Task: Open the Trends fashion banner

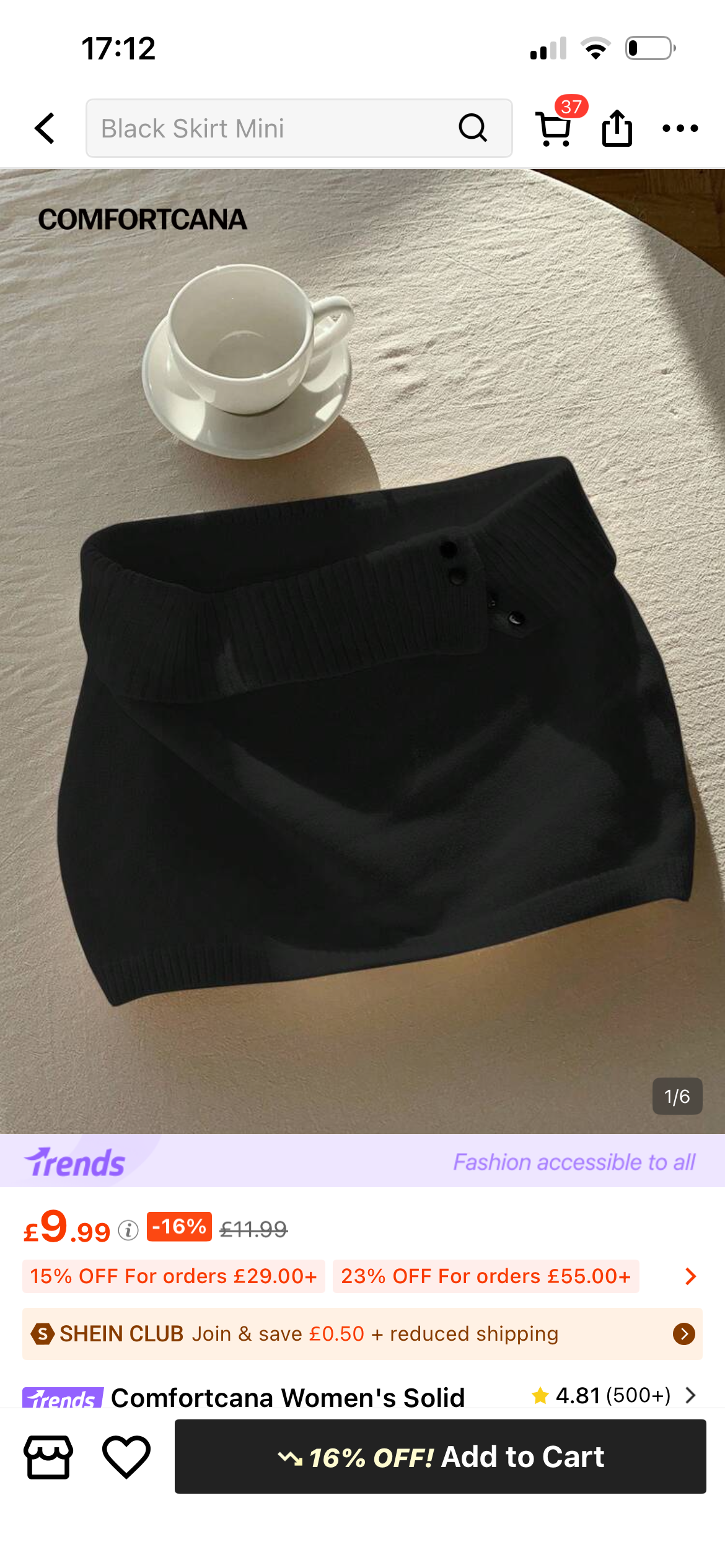Action: tap(362, 1161)
